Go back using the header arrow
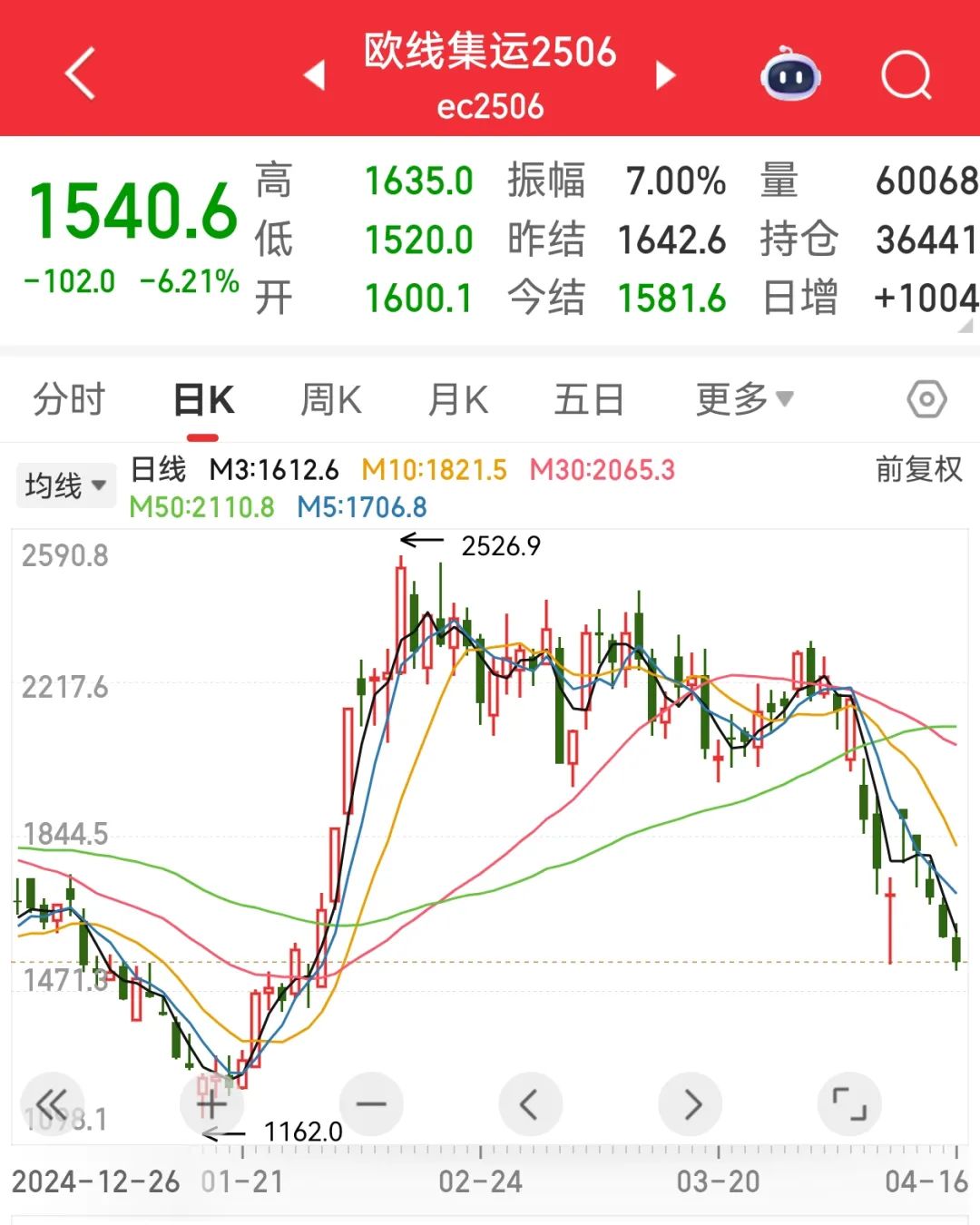Screen dimensions: 980x1225 [80, 73]
